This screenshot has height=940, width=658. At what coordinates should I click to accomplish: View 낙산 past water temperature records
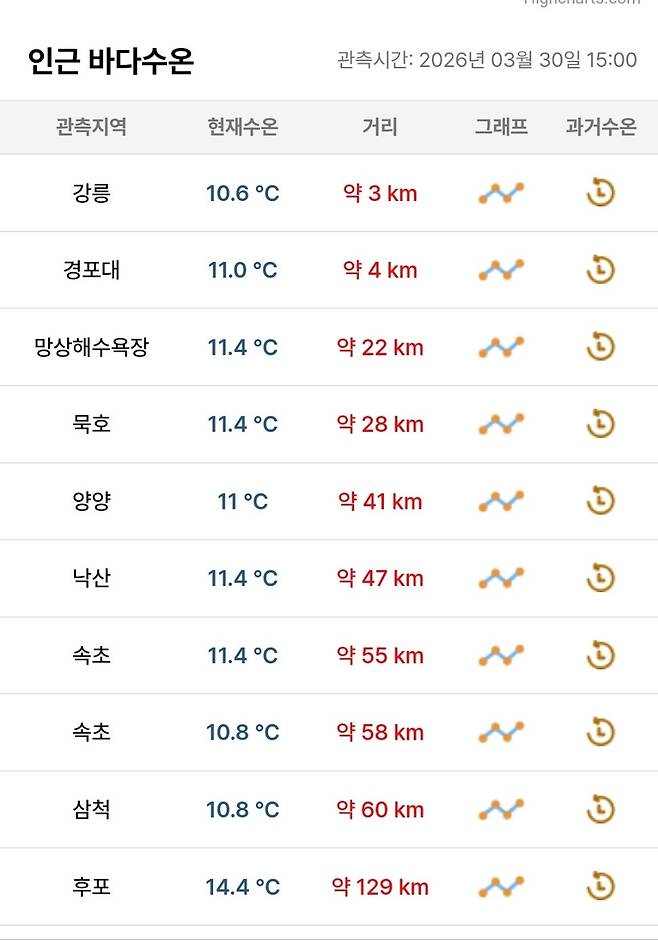600,578
